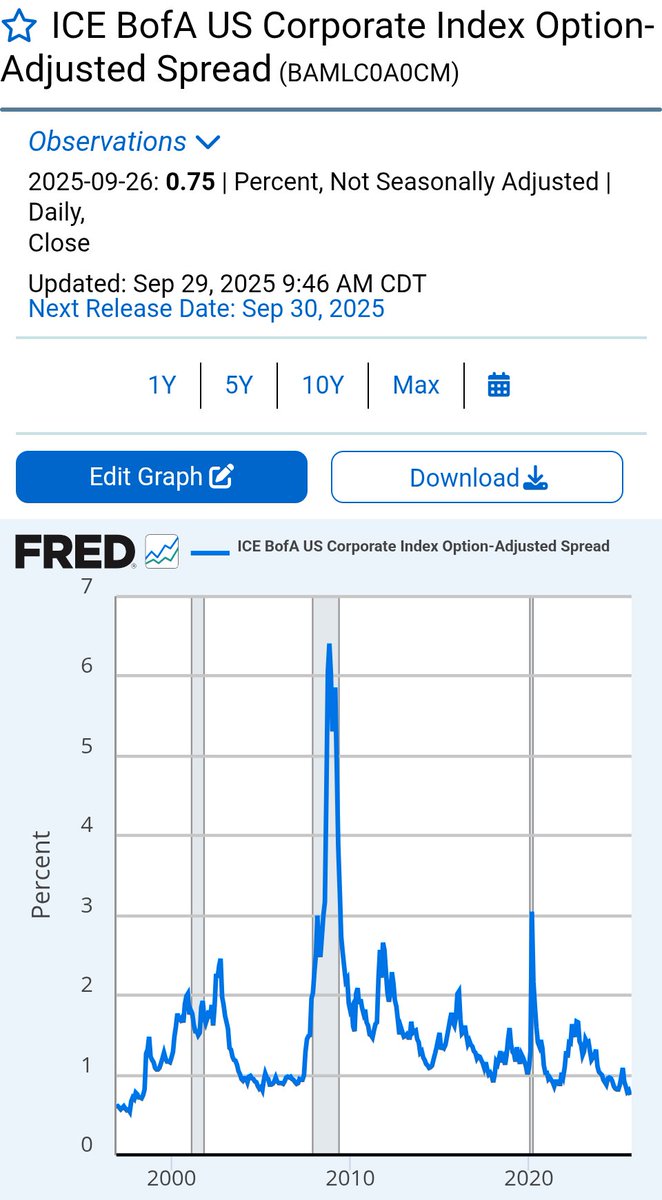Image resolution: width=662 pixels, height=1200 pixels.
Task: Show the 10Y time range
Action: [x=322, y=385]
